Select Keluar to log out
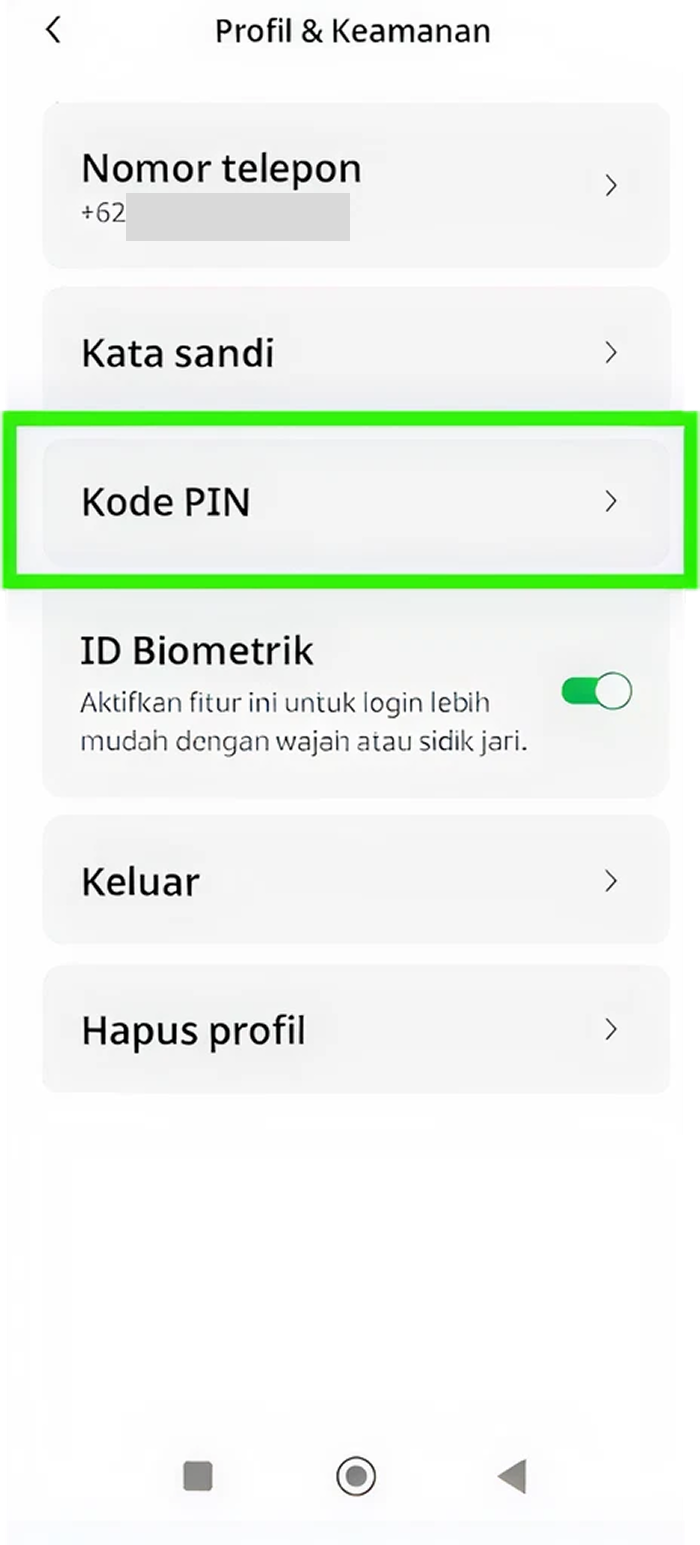Screen dimensions: 700x1545 (x=355, y=881)
